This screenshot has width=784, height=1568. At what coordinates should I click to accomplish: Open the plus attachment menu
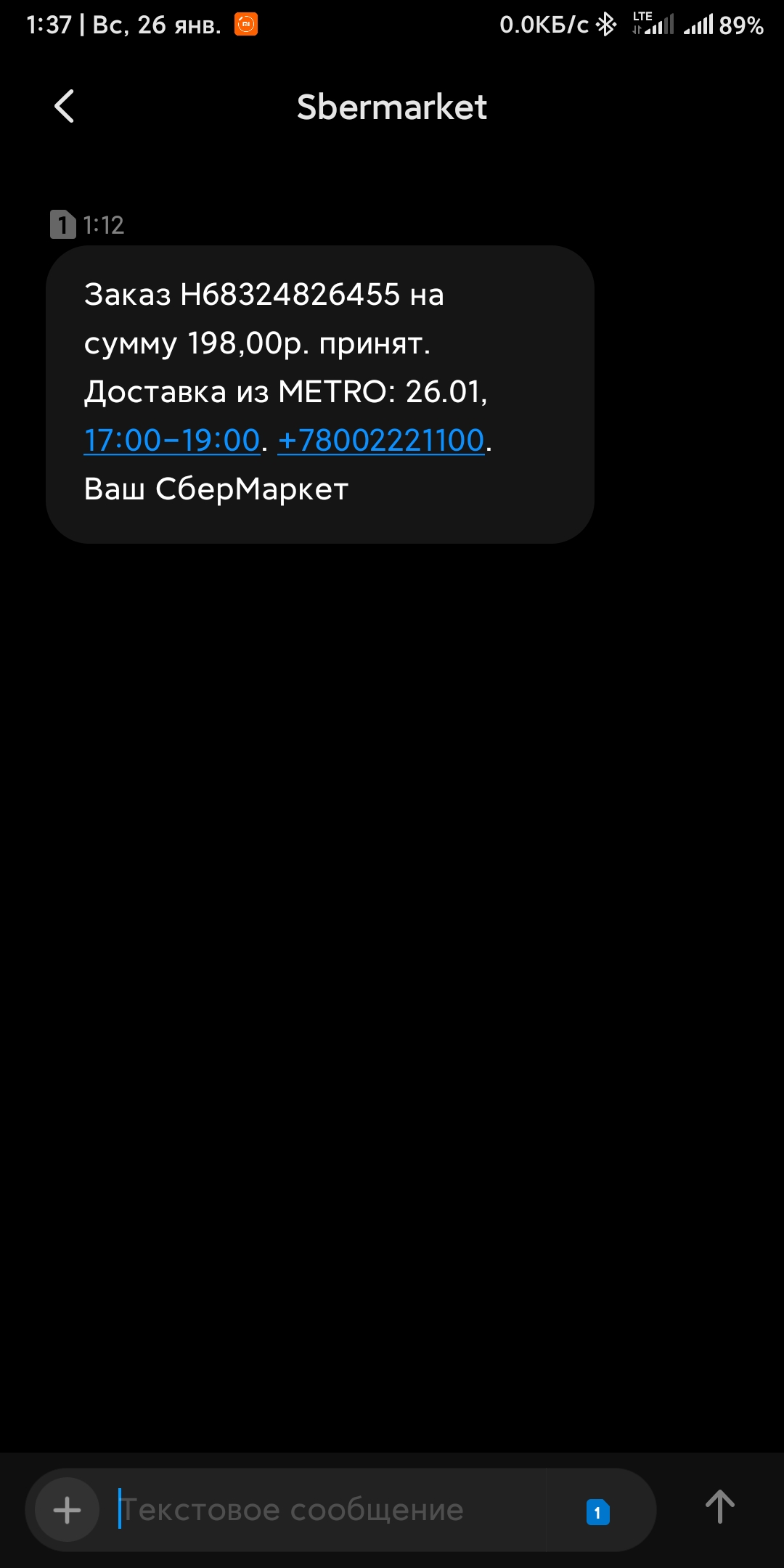coord(68,1510)
